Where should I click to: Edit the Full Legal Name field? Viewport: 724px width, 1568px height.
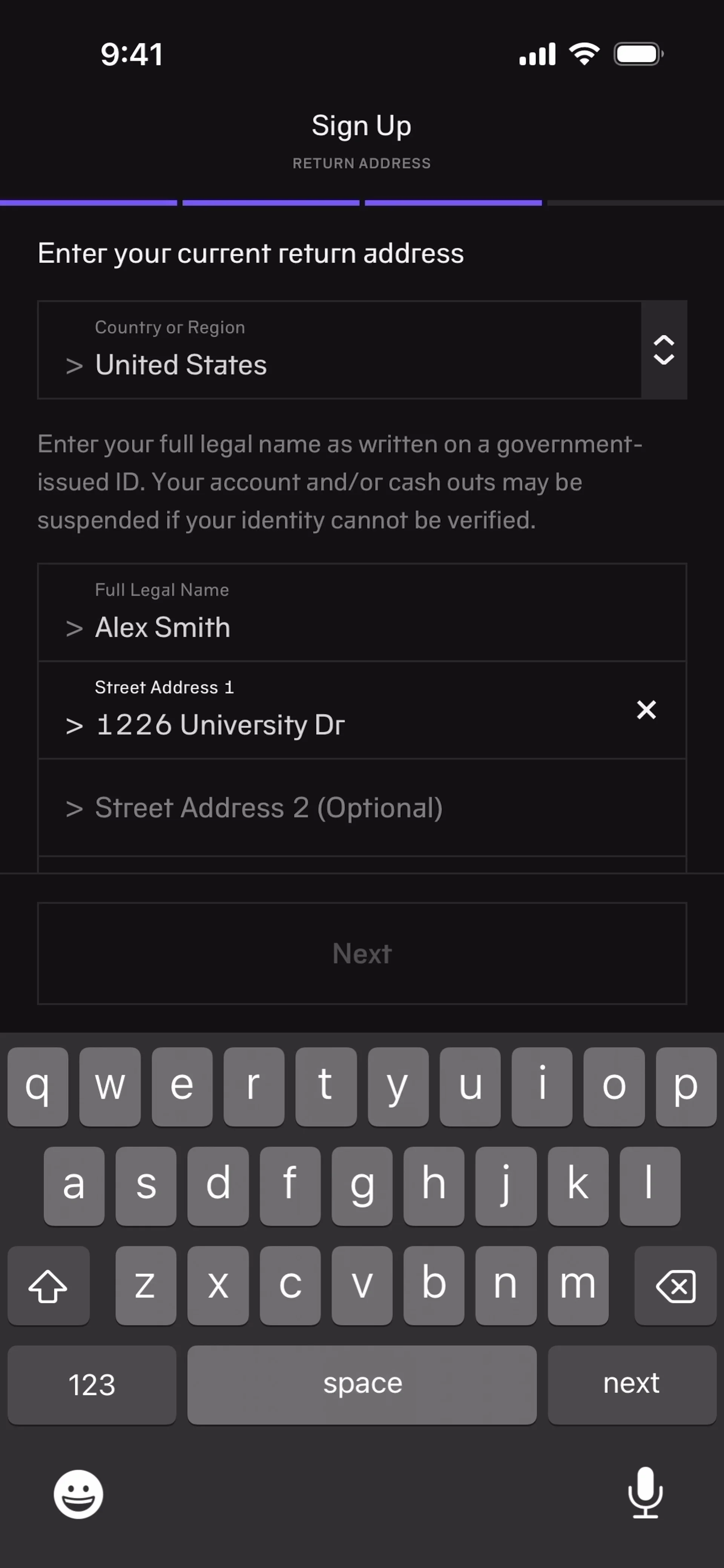click(362, 612)
